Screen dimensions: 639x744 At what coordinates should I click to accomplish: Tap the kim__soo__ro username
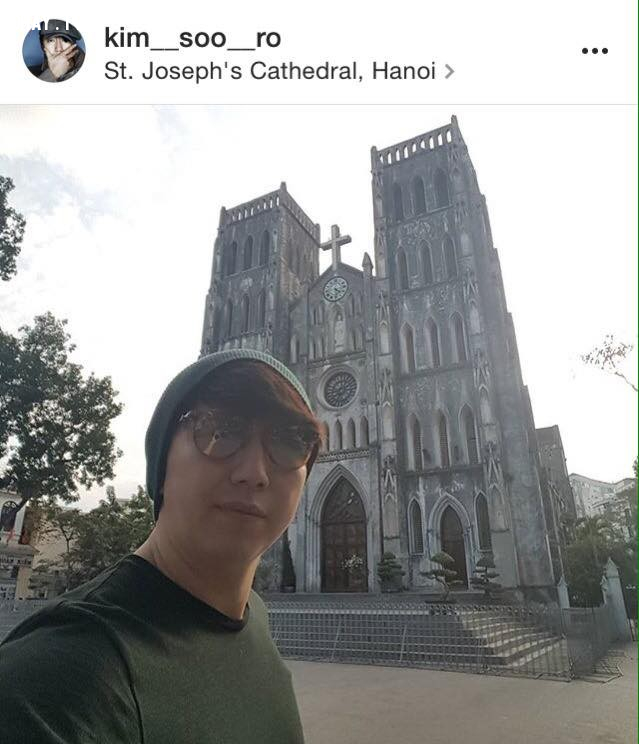[192, 38]
